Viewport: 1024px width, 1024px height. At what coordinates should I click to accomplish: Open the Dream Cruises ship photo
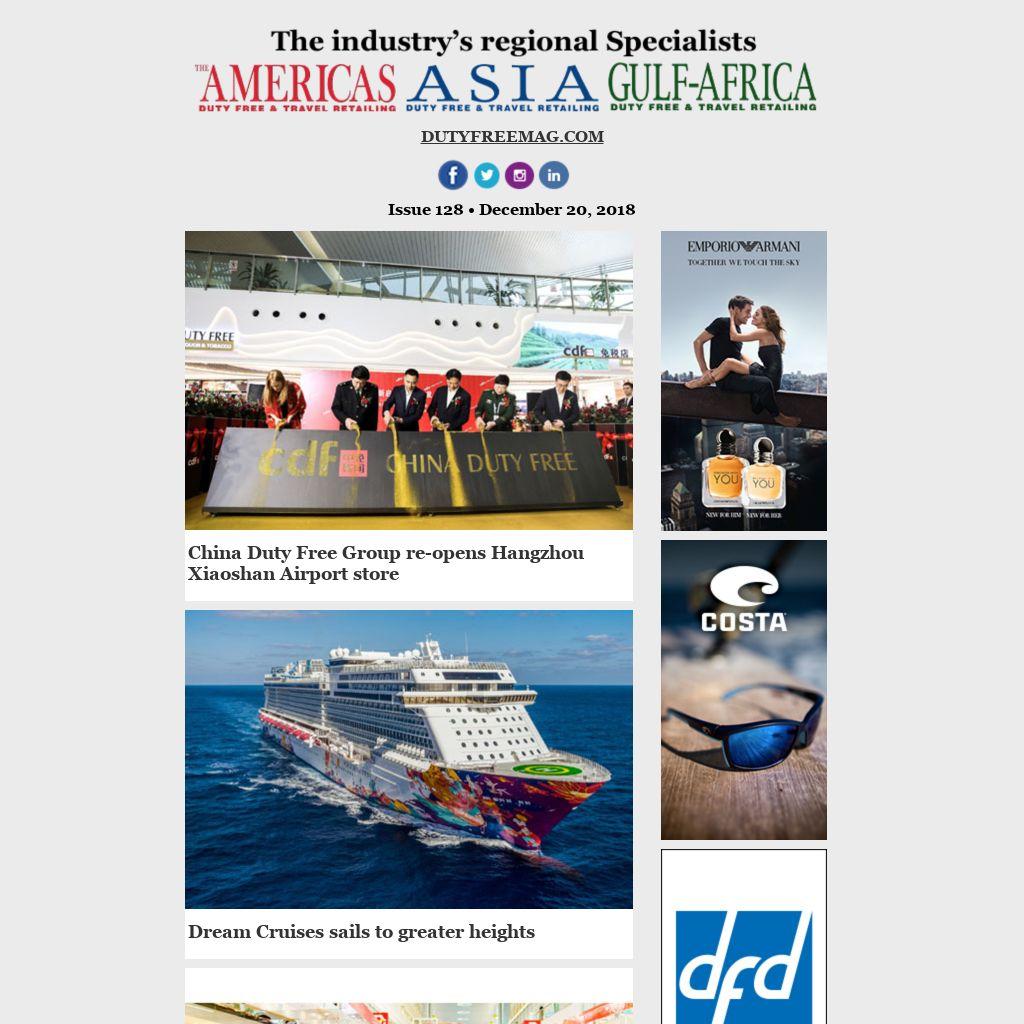point(408,759)
